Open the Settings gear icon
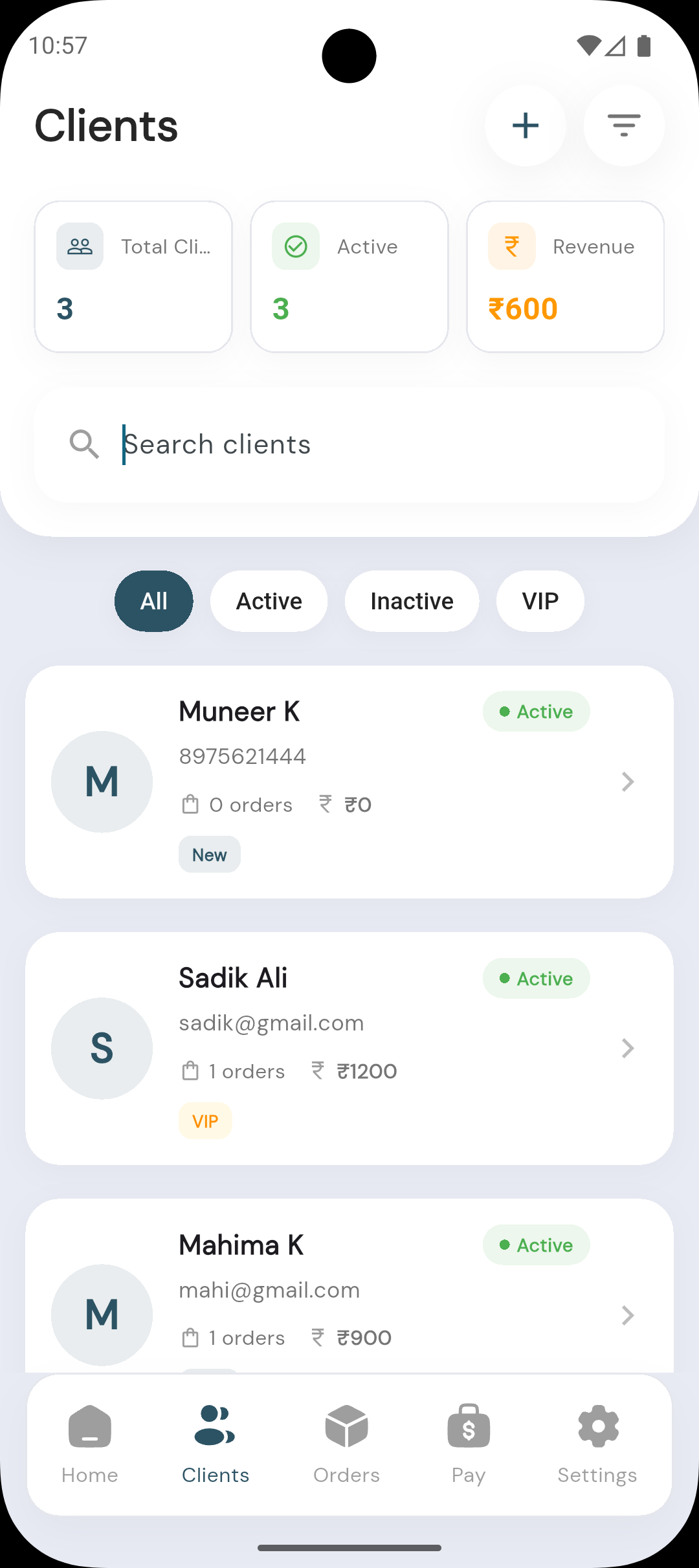699x1568 pixels. coord(597,1426)
